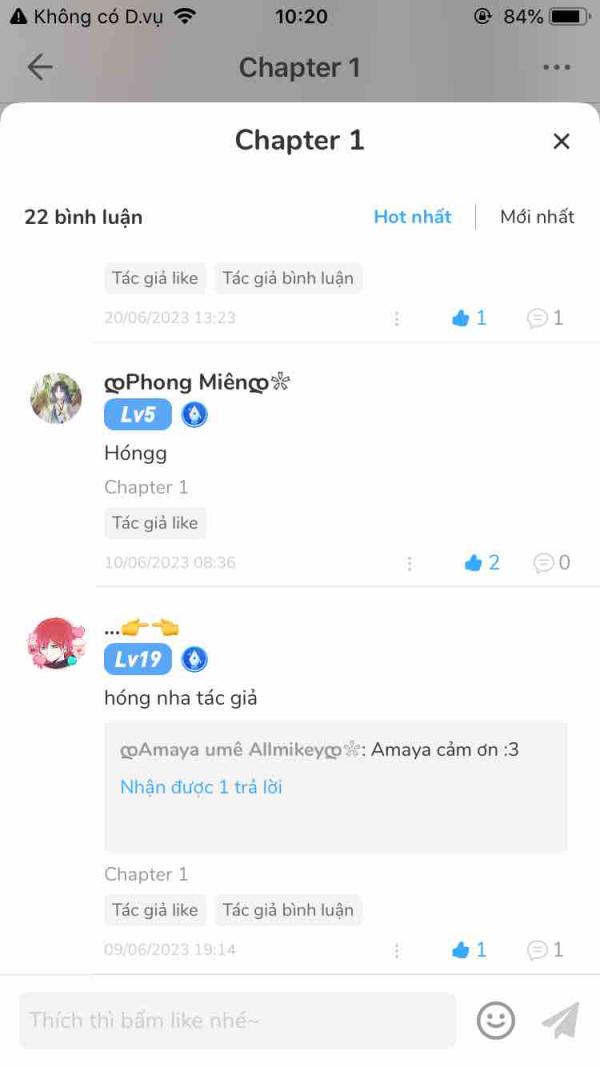Open replies on 'hóng nha tác giả' comment

[545, 950]
